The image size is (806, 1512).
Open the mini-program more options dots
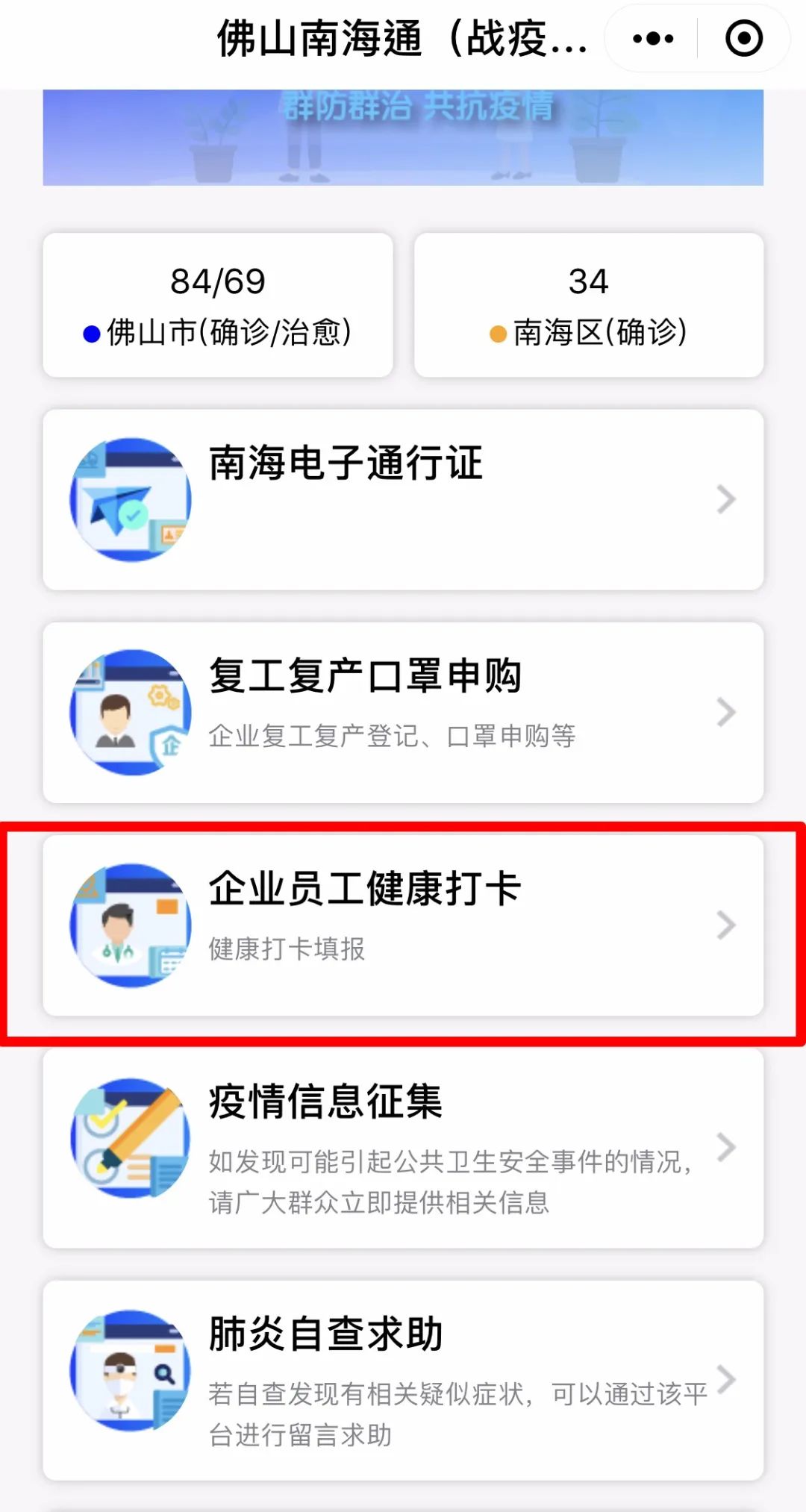(x=651, y=40)
